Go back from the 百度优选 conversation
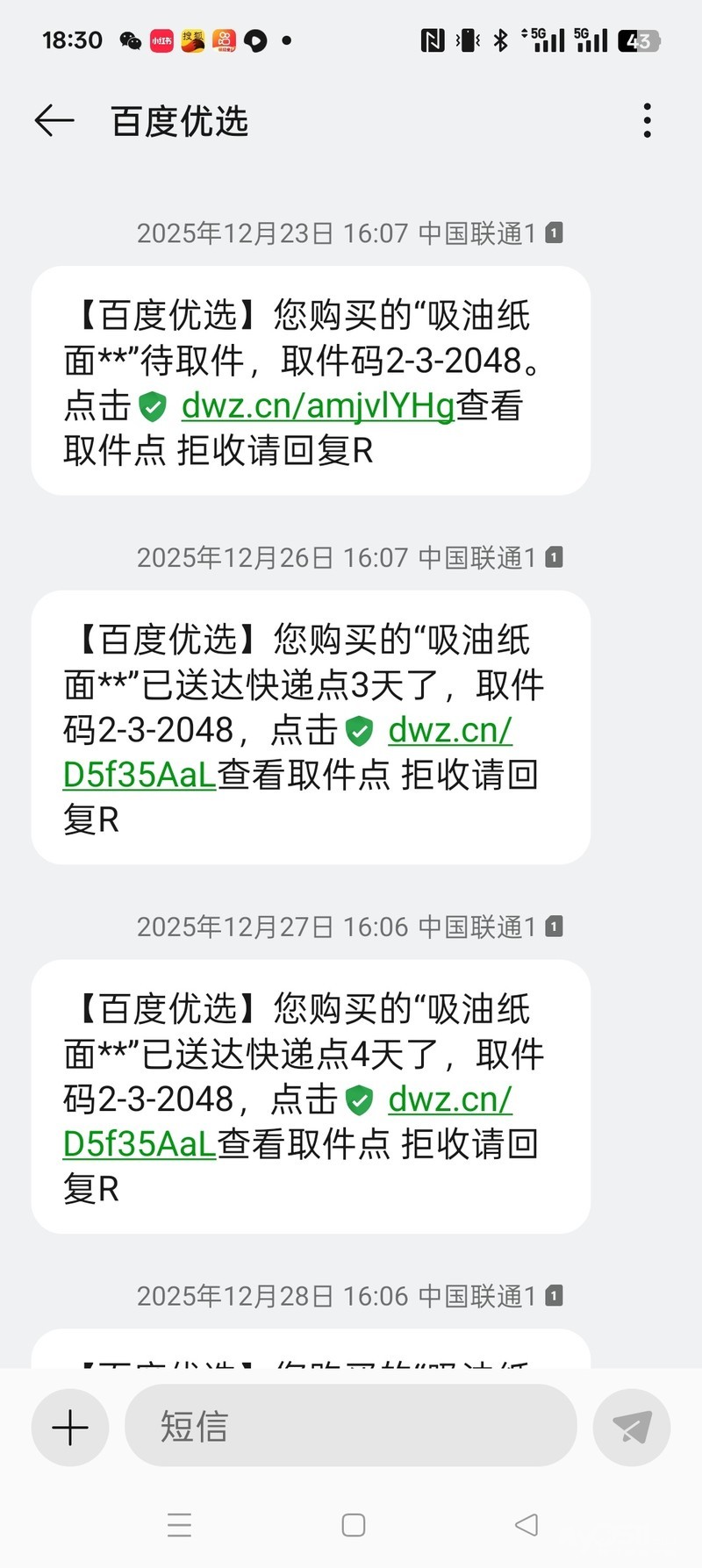Viewport: 702px width, 1568px height. pyautogui.click(x=54, y=121)
